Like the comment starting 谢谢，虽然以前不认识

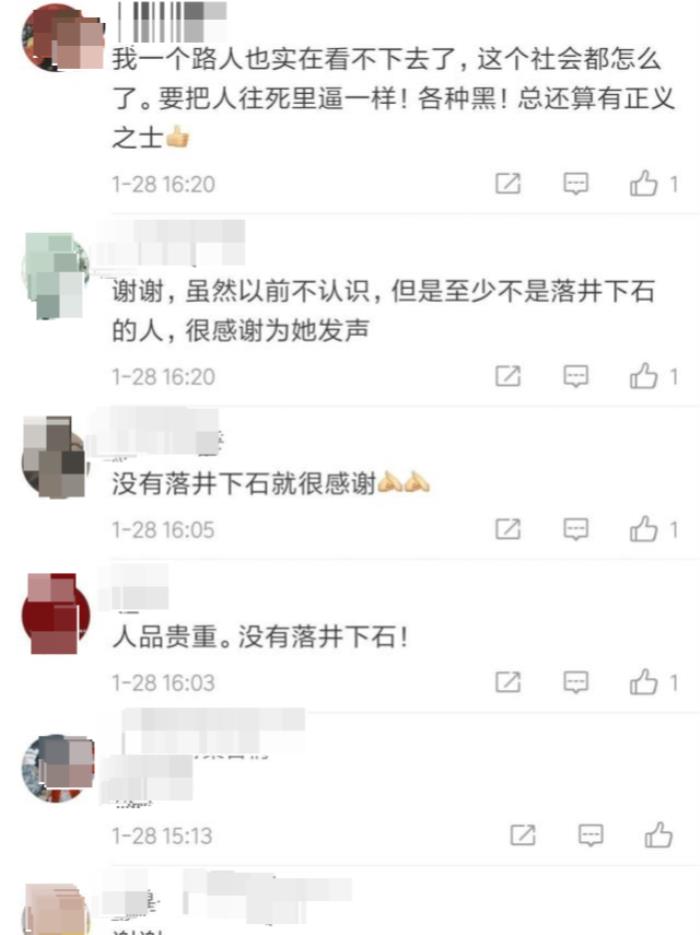pyautogui.click(x=644, y=376)
